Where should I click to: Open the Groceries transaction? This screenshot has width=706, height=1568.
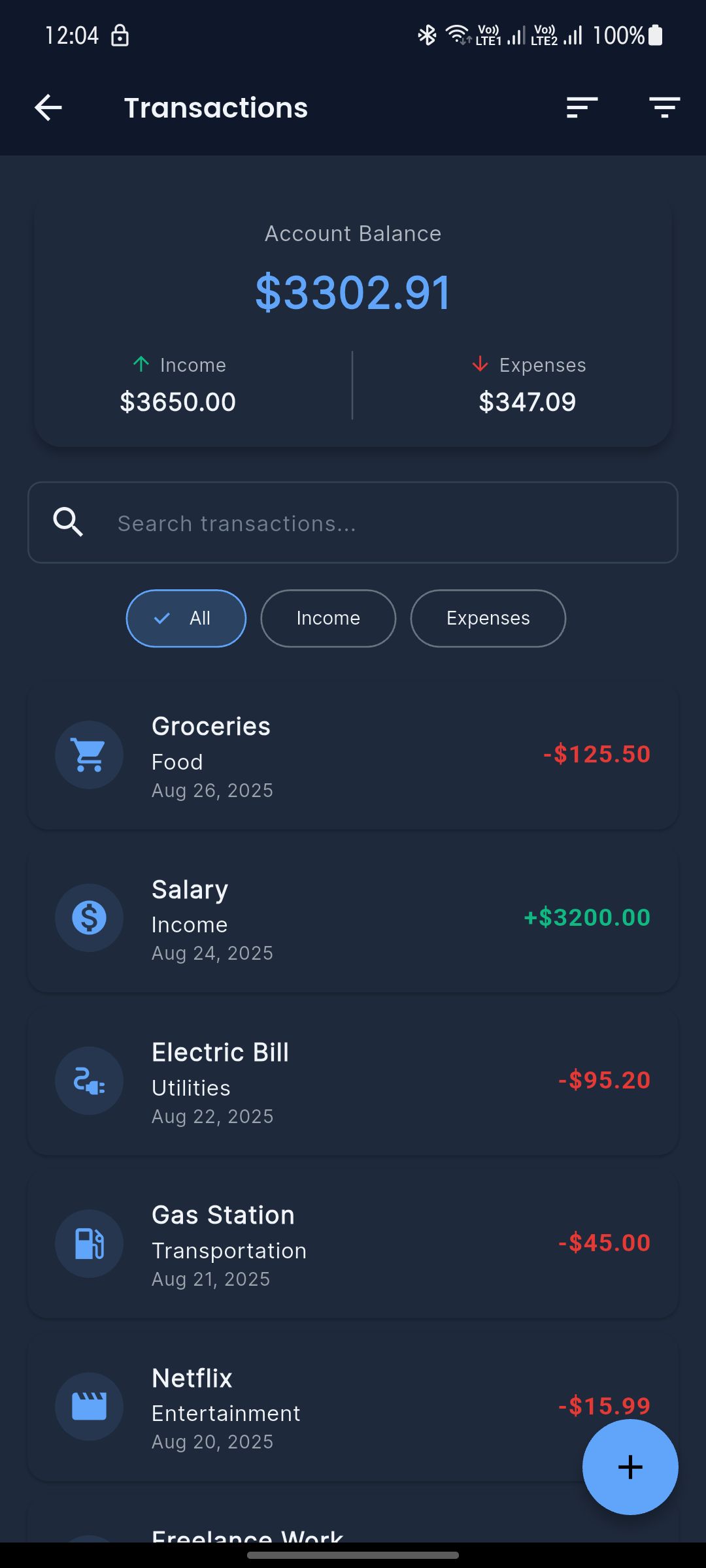[353, 756]
